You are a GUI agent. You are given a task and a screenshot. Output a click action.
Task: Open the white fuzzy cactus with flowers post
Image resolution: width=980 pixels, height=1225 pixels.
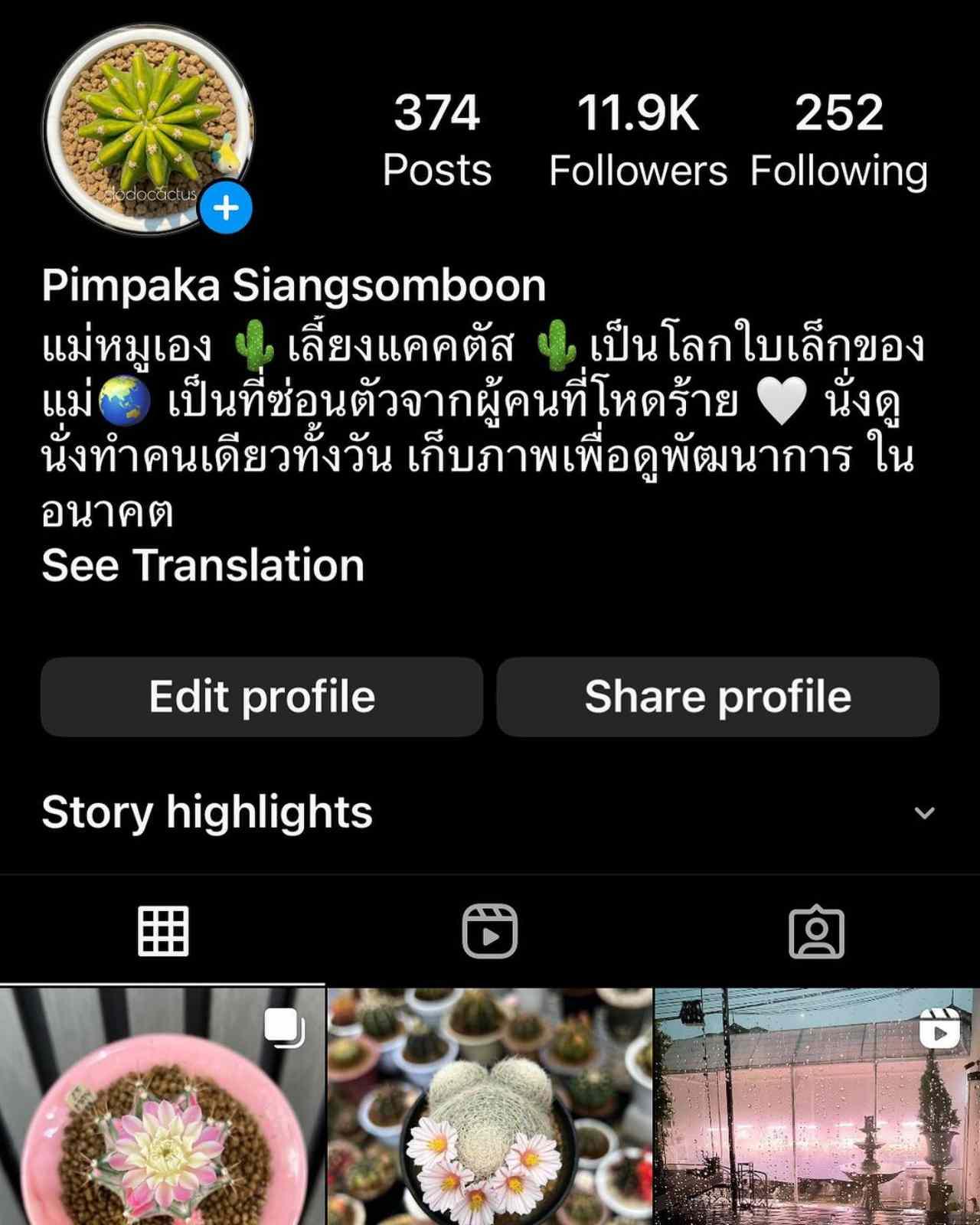point(490,1108)
